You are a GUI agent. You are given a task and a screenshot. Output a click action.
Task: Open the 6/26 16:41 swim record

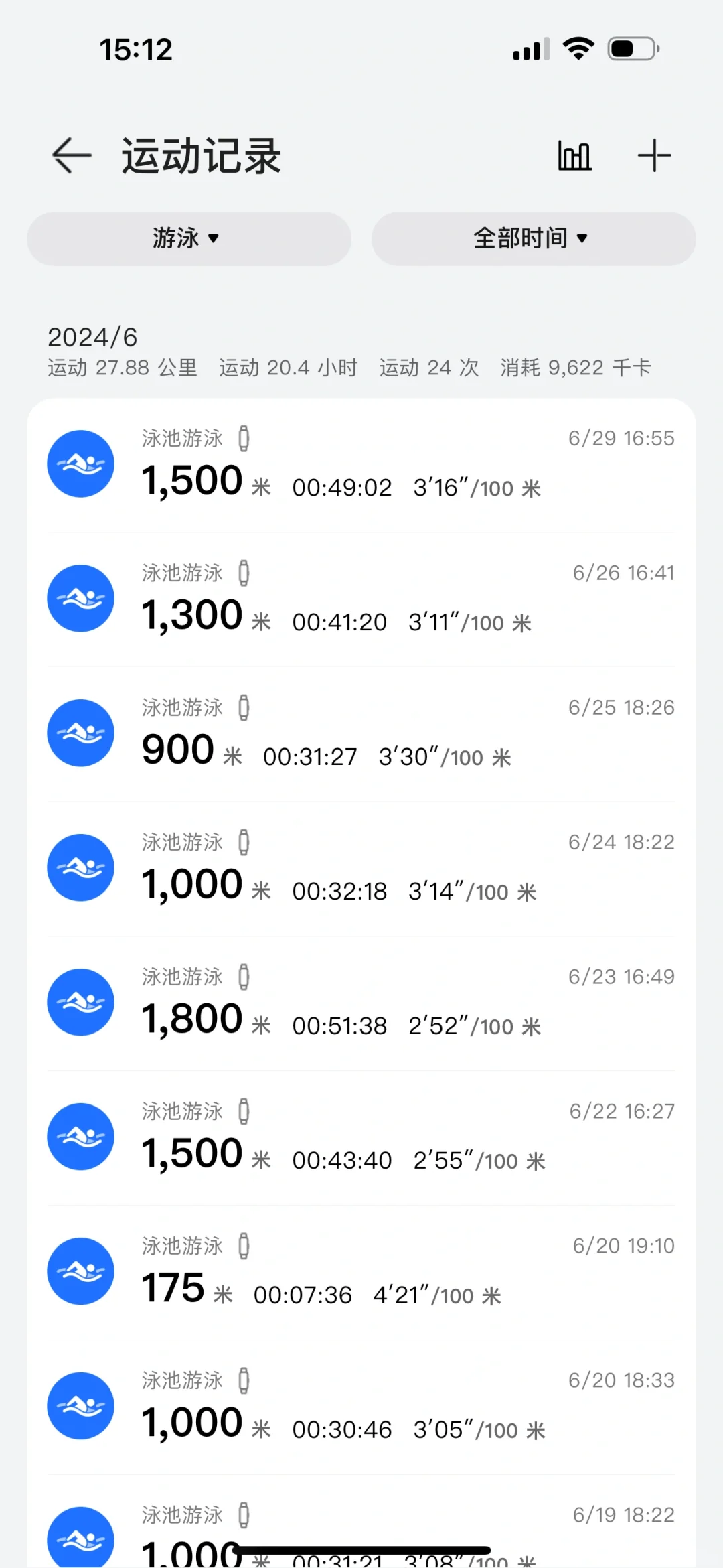pyautogui.click(x=361, y=599)
